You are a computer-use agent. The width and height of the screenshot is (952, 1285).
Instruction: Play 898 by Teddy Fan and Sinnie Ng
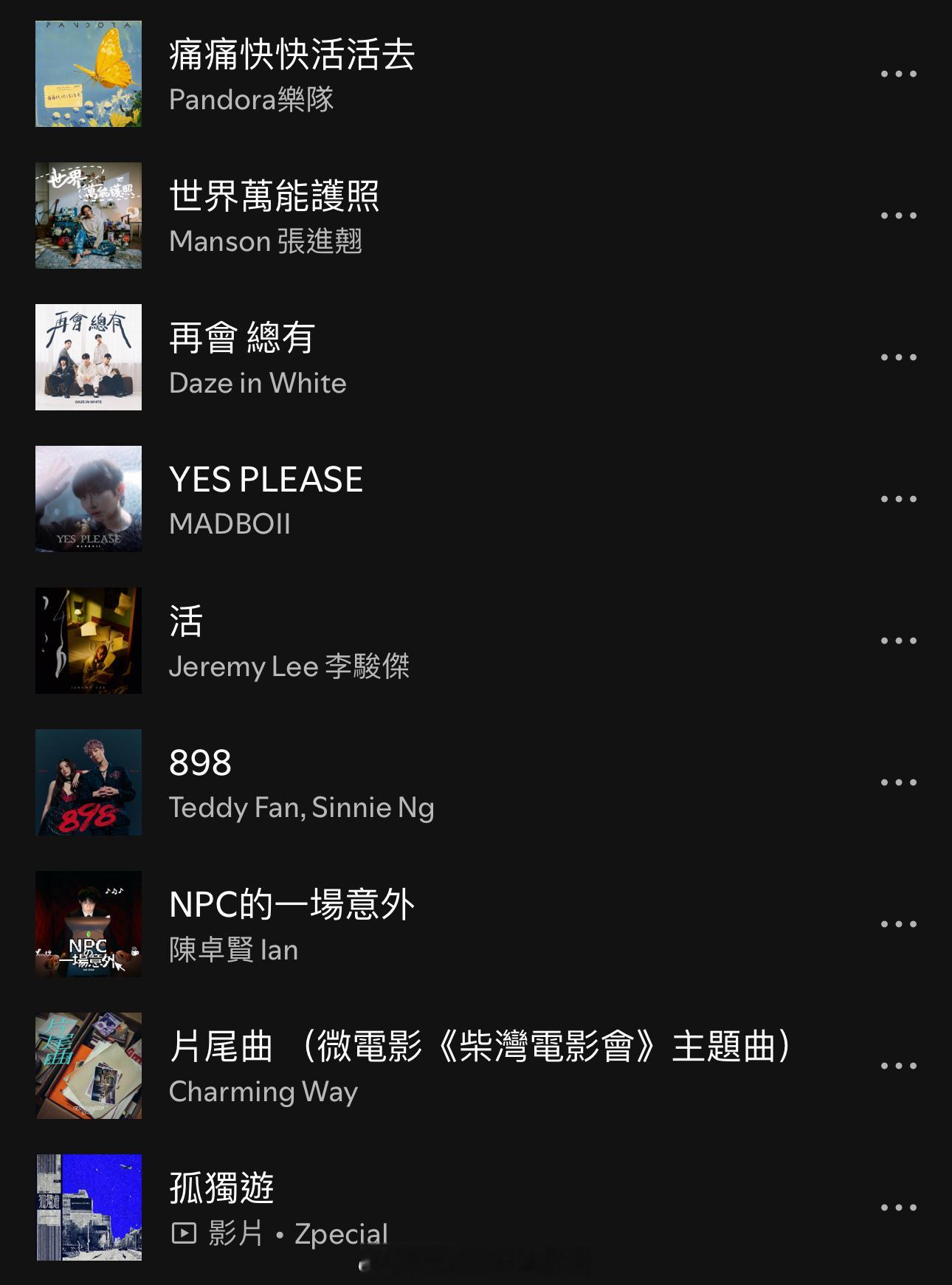click(x=200, y=764)
